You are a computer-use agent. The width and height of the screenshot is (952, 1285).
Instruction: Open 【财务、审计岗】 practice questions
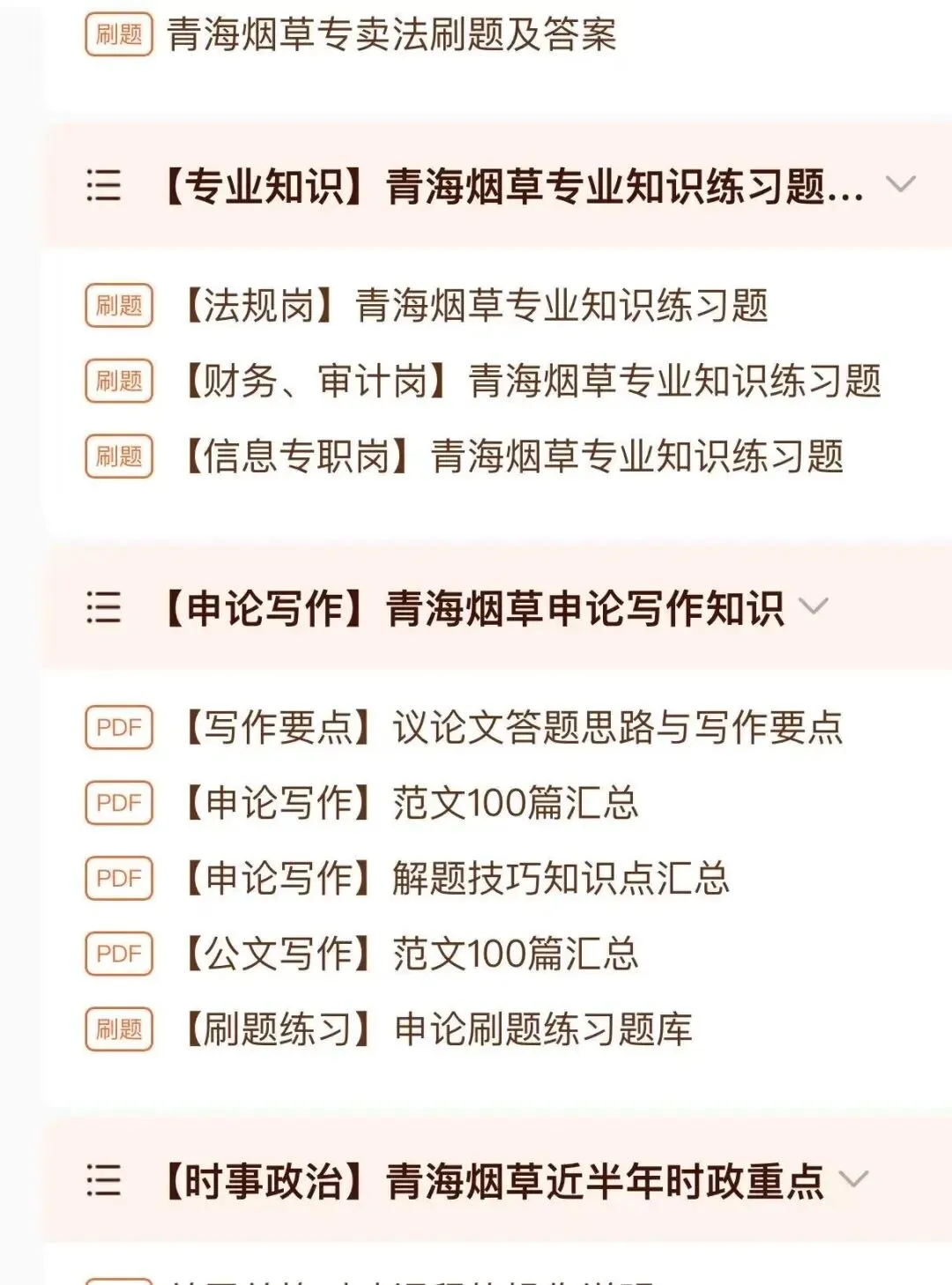pos(483,381)
